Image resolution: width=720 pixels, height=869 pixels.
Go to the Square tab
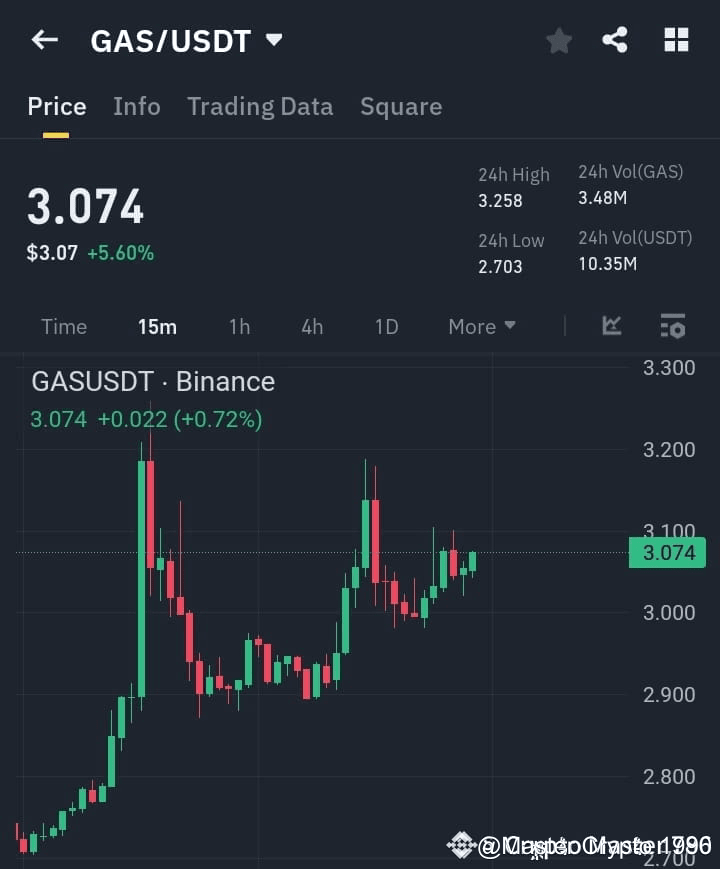pos(401,106)
